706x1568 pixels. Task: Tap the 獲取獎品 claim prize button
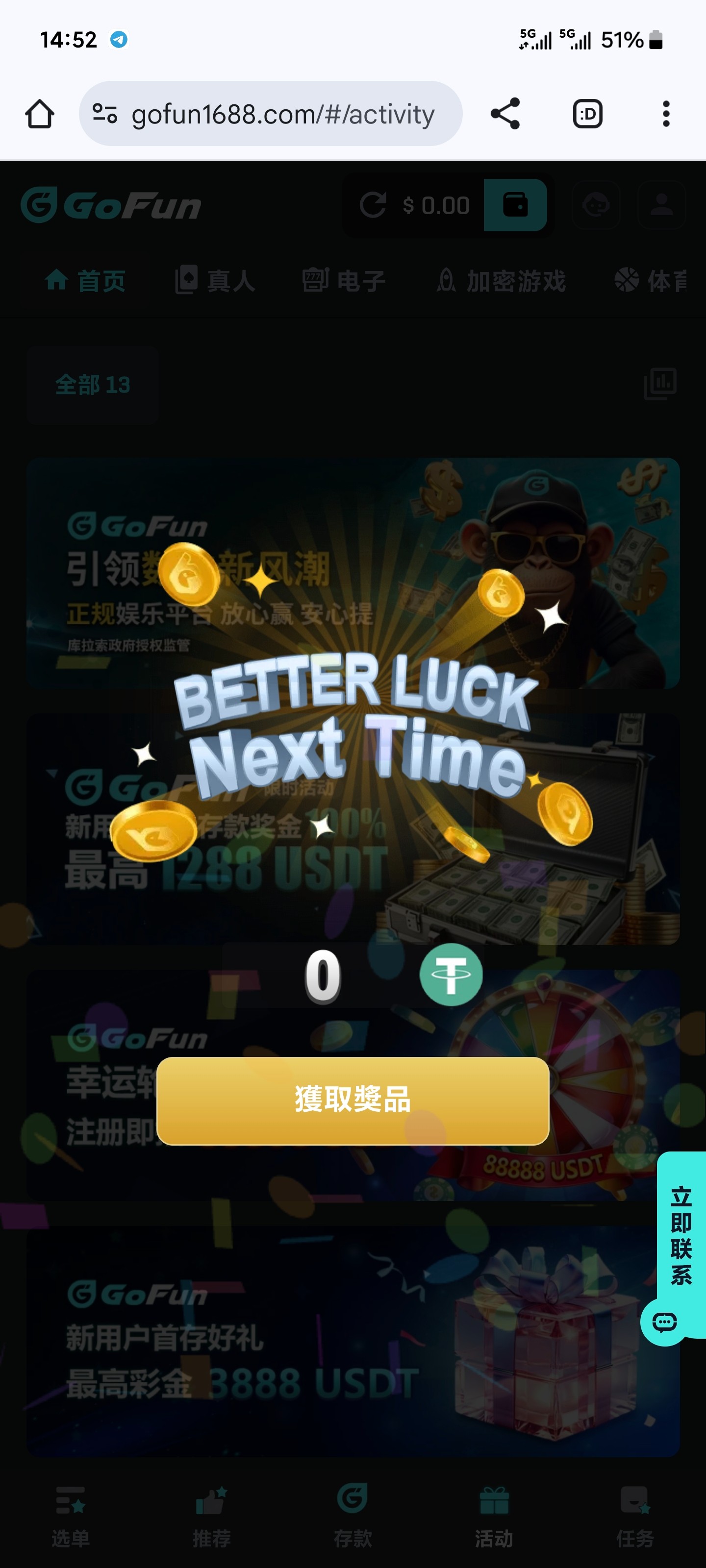[353, 1101]
